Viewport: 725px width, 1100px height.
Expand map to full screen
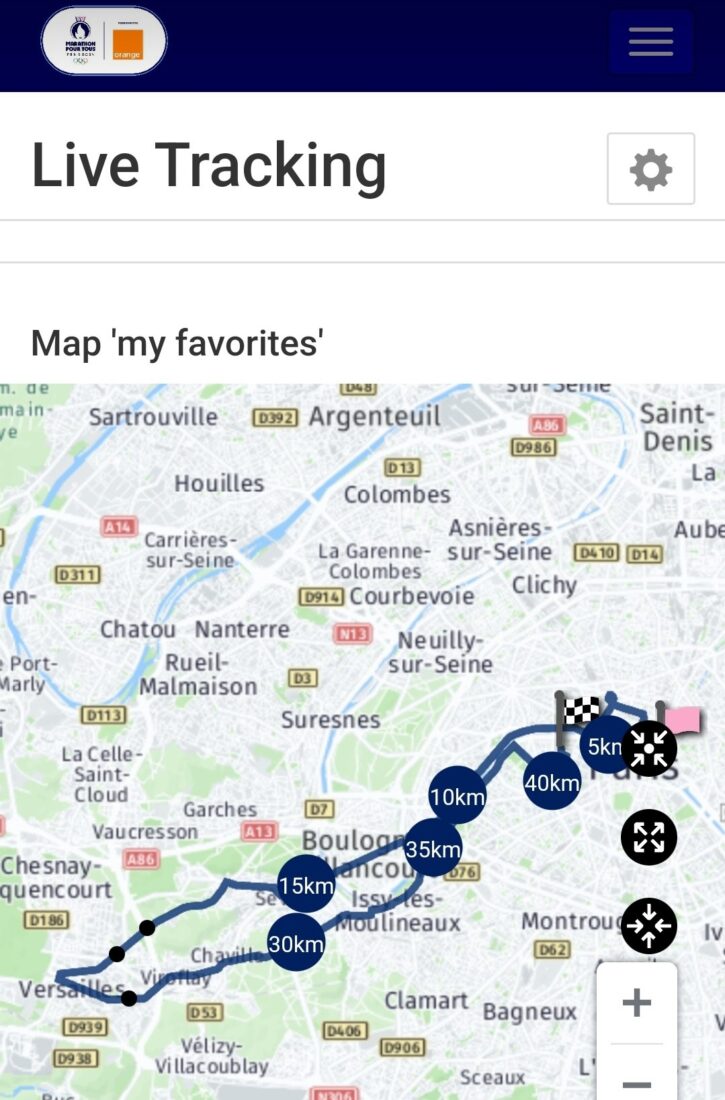tap(649, 837)
